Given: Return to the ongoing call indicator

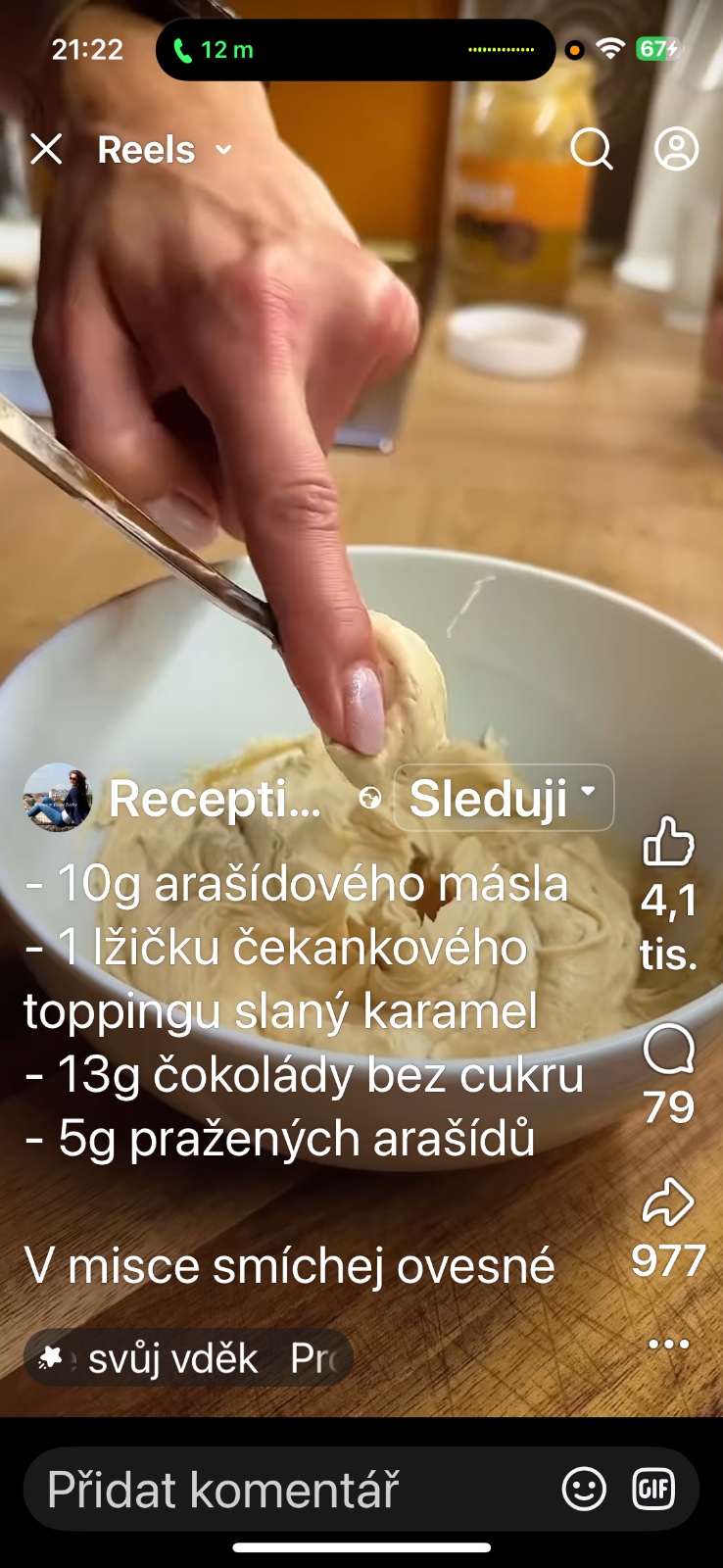Looking at the screenshot, I should click(x=214, y=50).
